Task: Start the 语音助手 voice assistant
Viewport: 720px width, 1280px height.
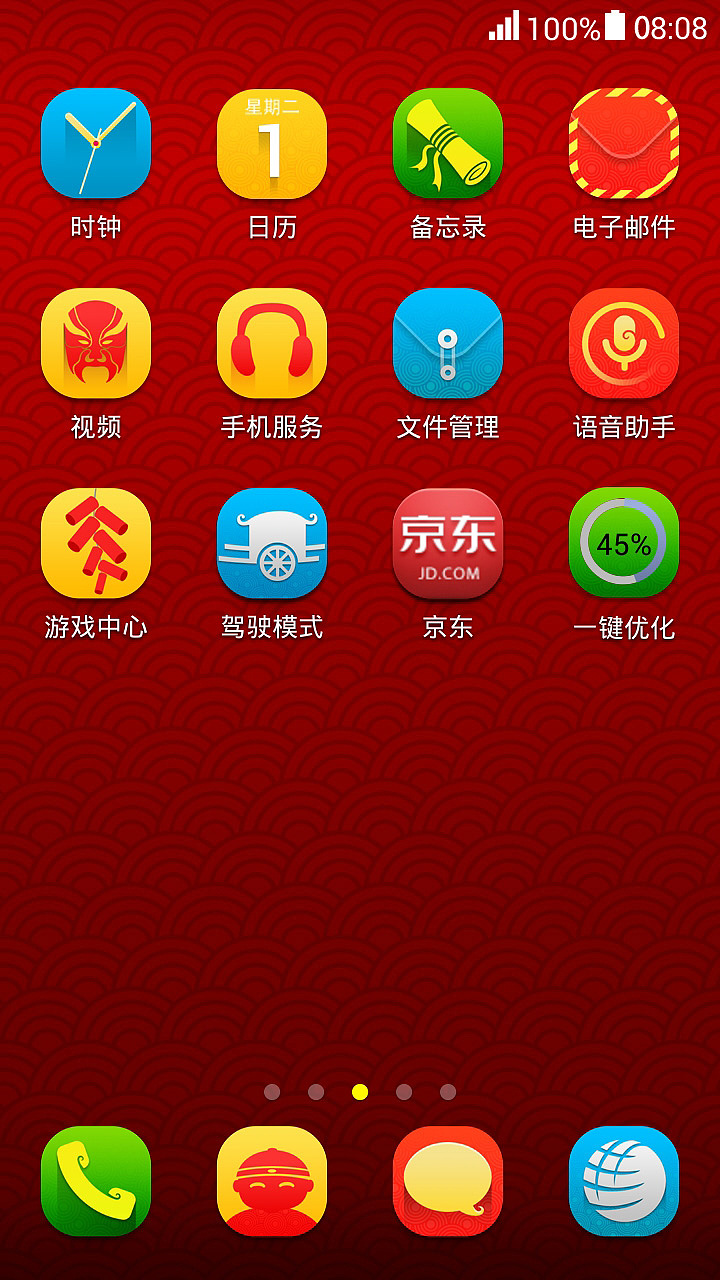Action: [623, 343]
